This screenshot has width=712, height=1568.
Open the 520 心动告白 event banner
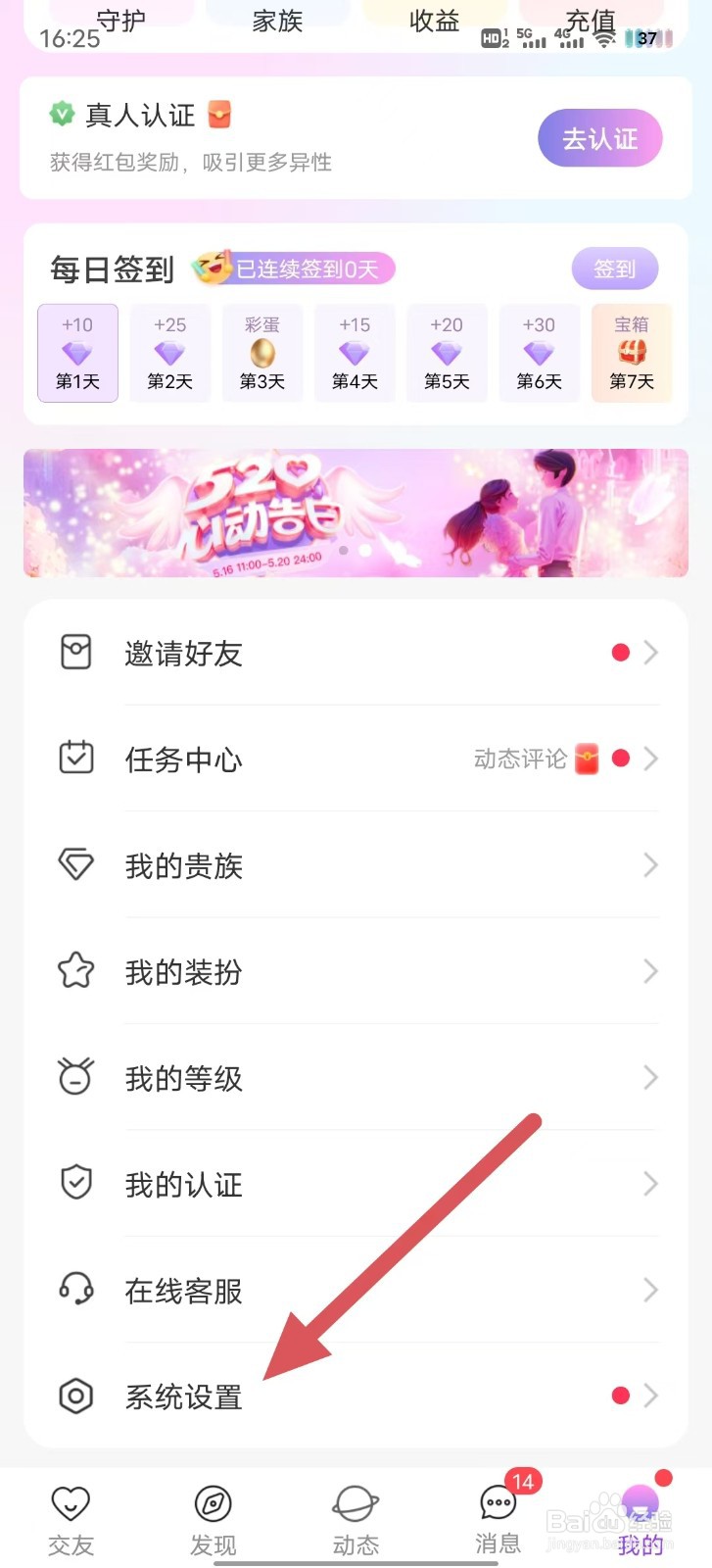[356, 513]
